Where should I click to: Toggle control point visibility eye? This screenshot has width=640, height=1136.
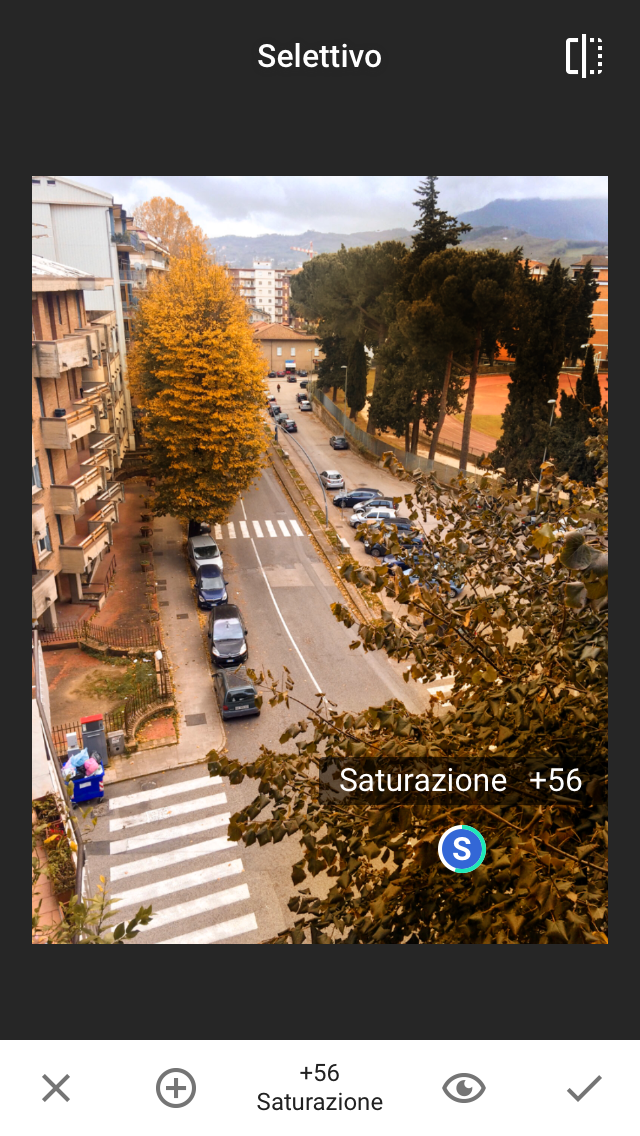click(464, 1088)
